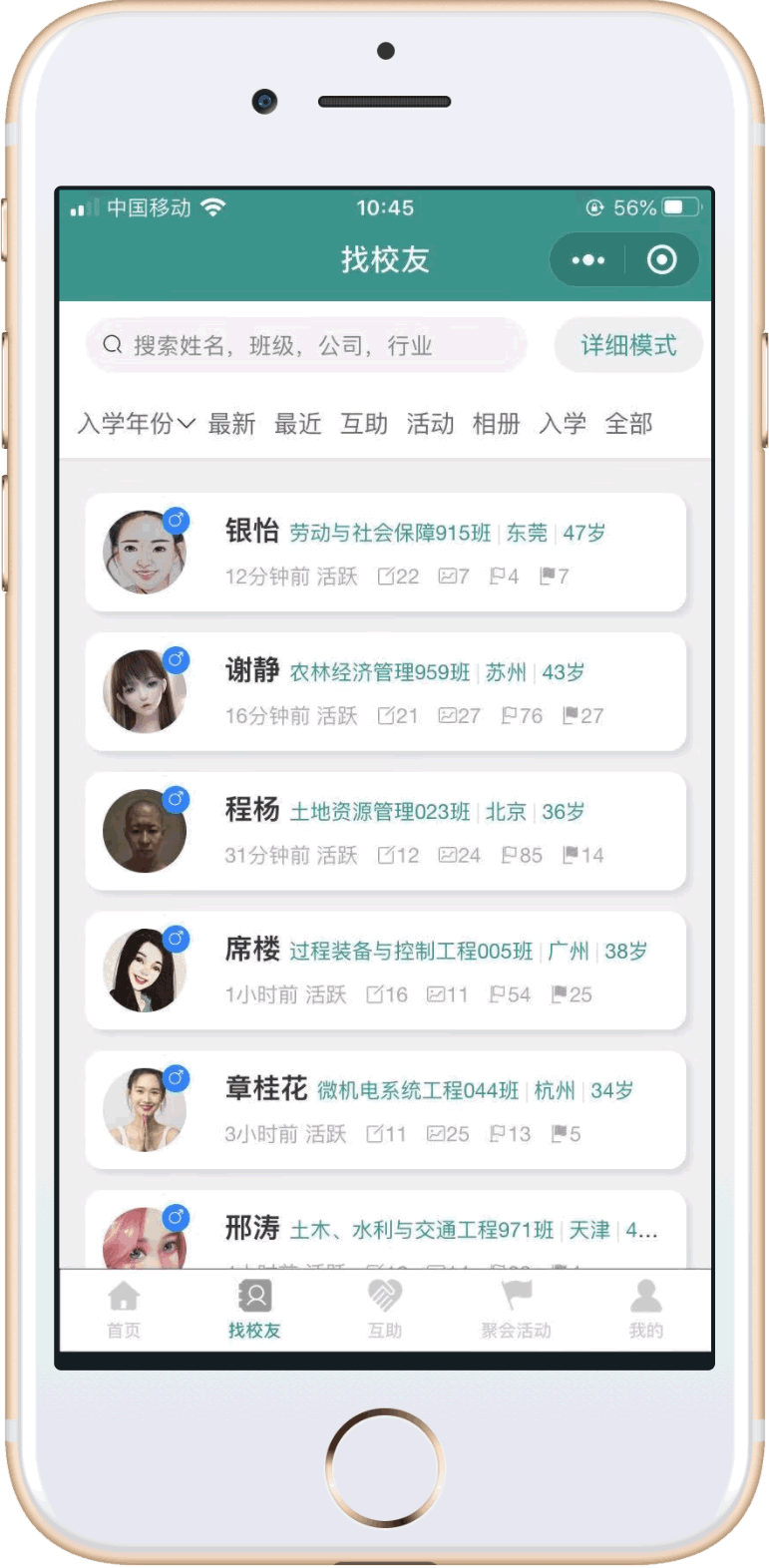Viewport: 769px width, 1568px height.
Task: Switch to 详细模式 view
Action: [628, 345]
